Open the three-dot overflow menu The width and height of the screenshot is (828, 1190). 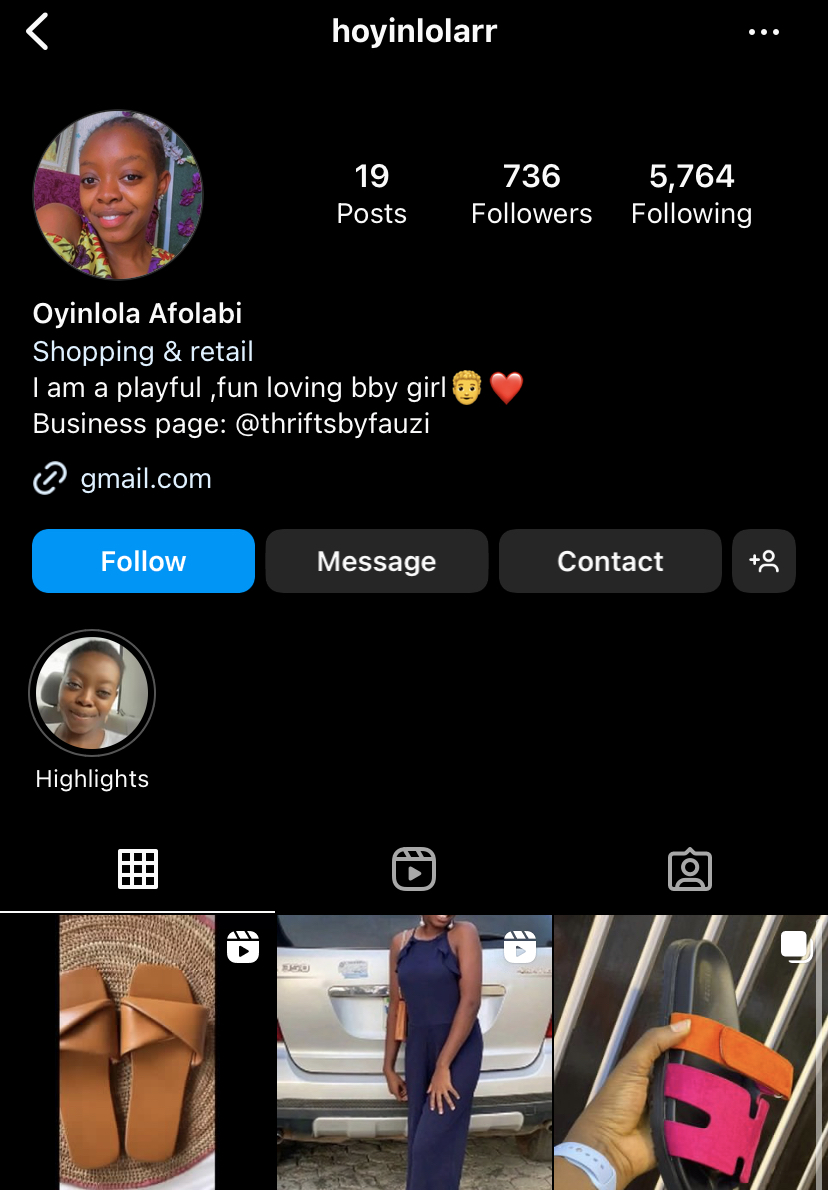[x=764, y=33]
